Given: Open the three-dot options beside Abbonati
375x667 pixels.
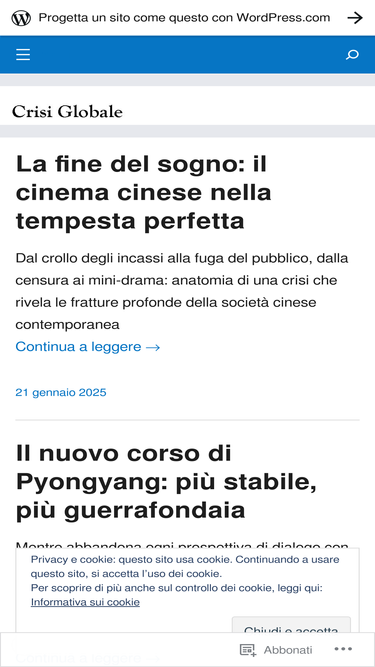Looking at the screenshot, I should point(343,649).
